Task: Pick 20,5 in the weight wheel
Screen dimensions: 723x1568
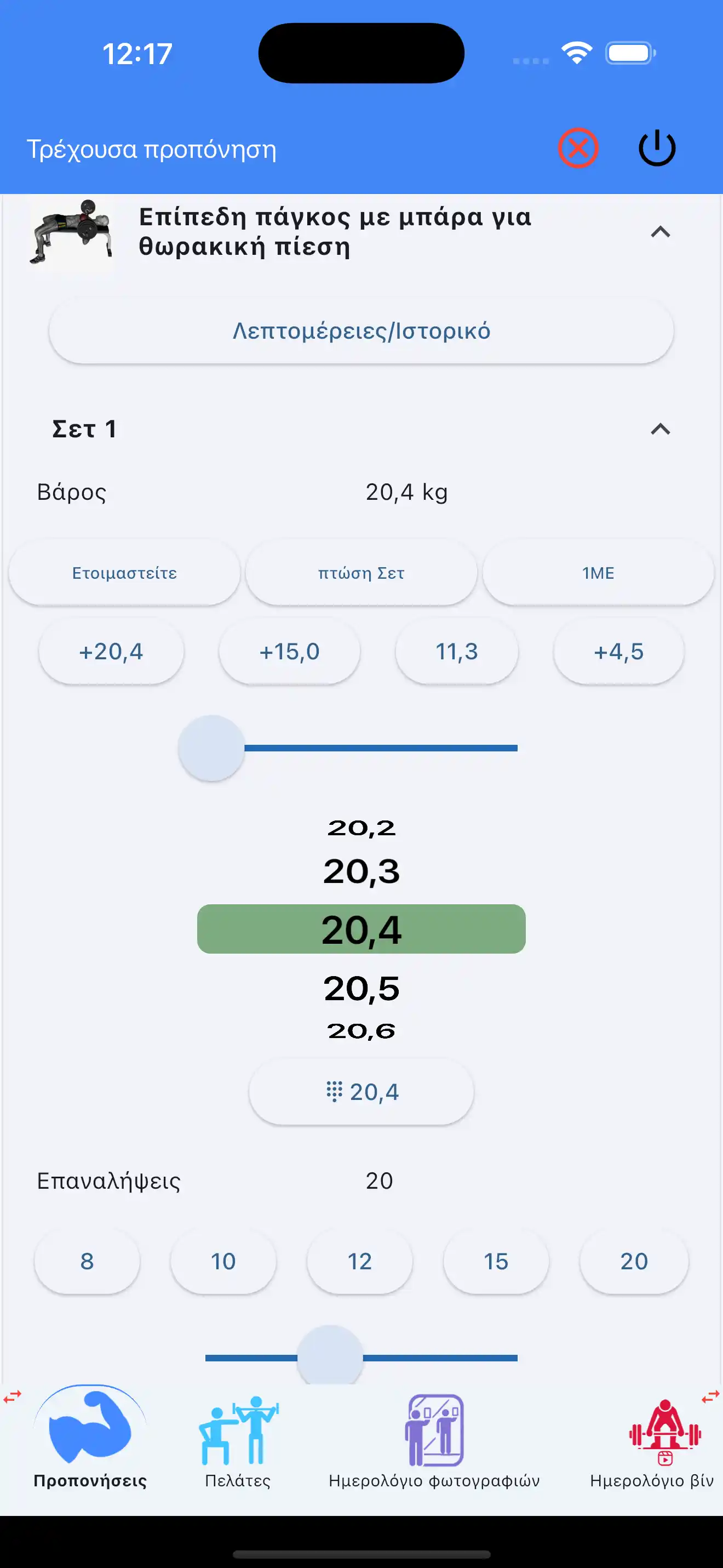Action: [361, 988]
